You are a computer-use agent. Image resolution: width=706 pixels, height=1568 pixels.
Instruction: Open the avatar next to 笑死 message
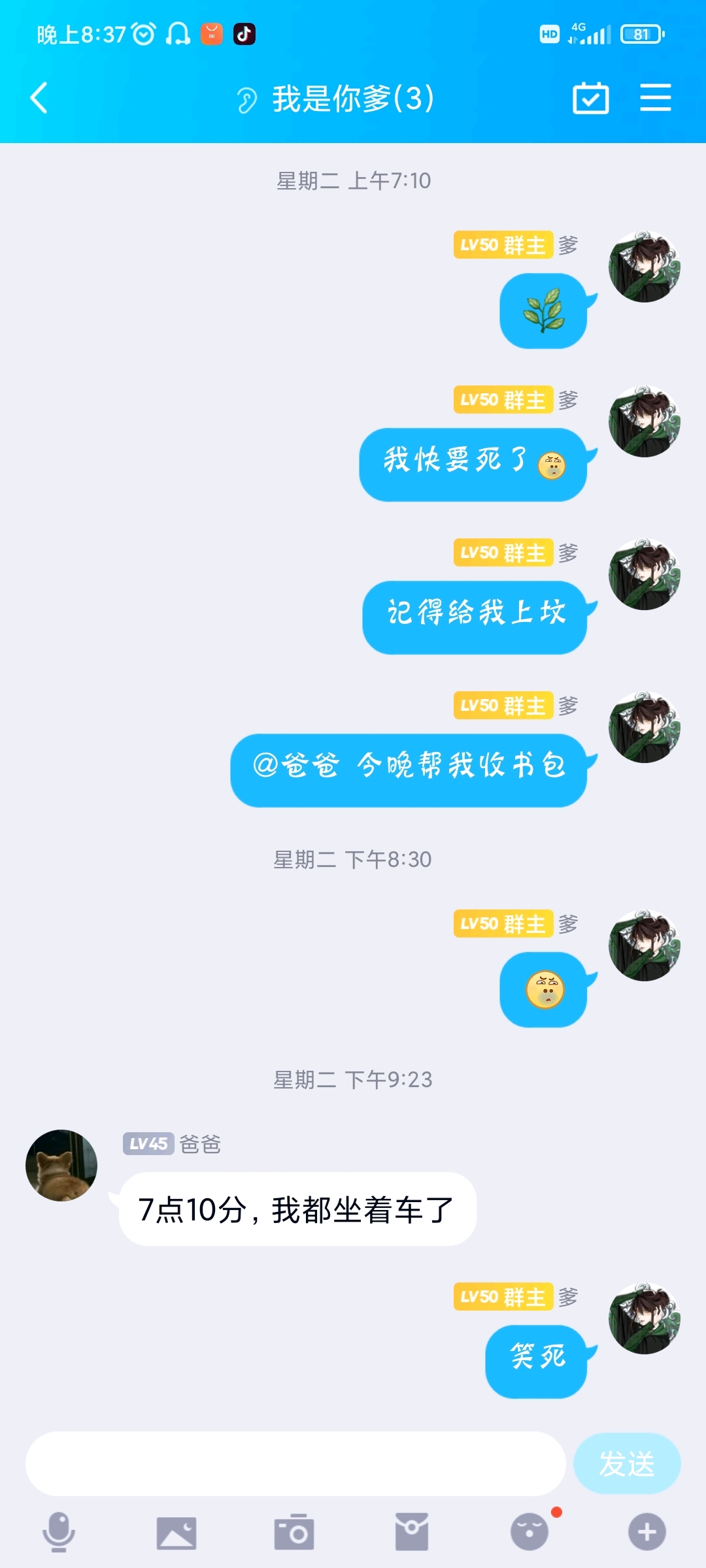tap(645, 1318)
